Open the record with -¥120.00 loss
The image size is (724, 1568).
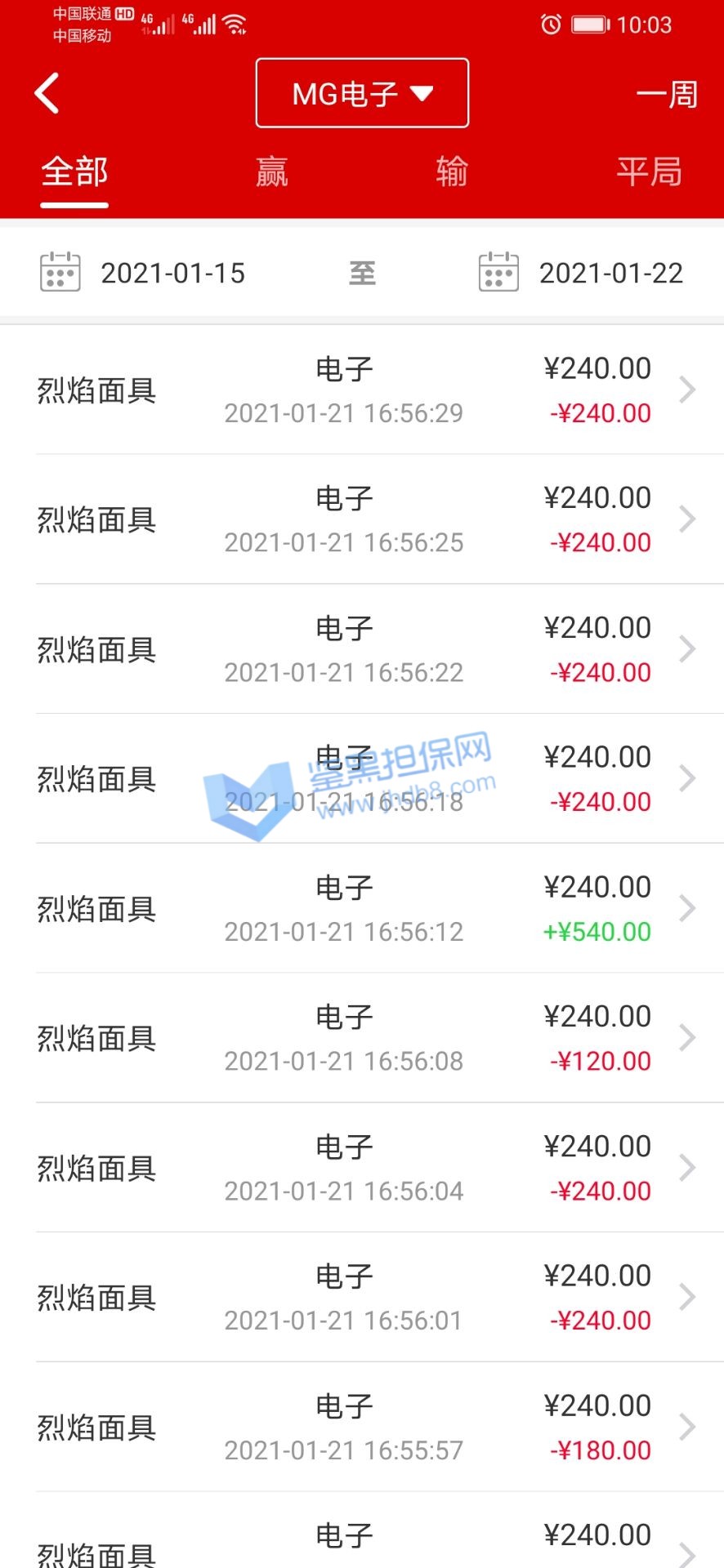pos(362,1038)
